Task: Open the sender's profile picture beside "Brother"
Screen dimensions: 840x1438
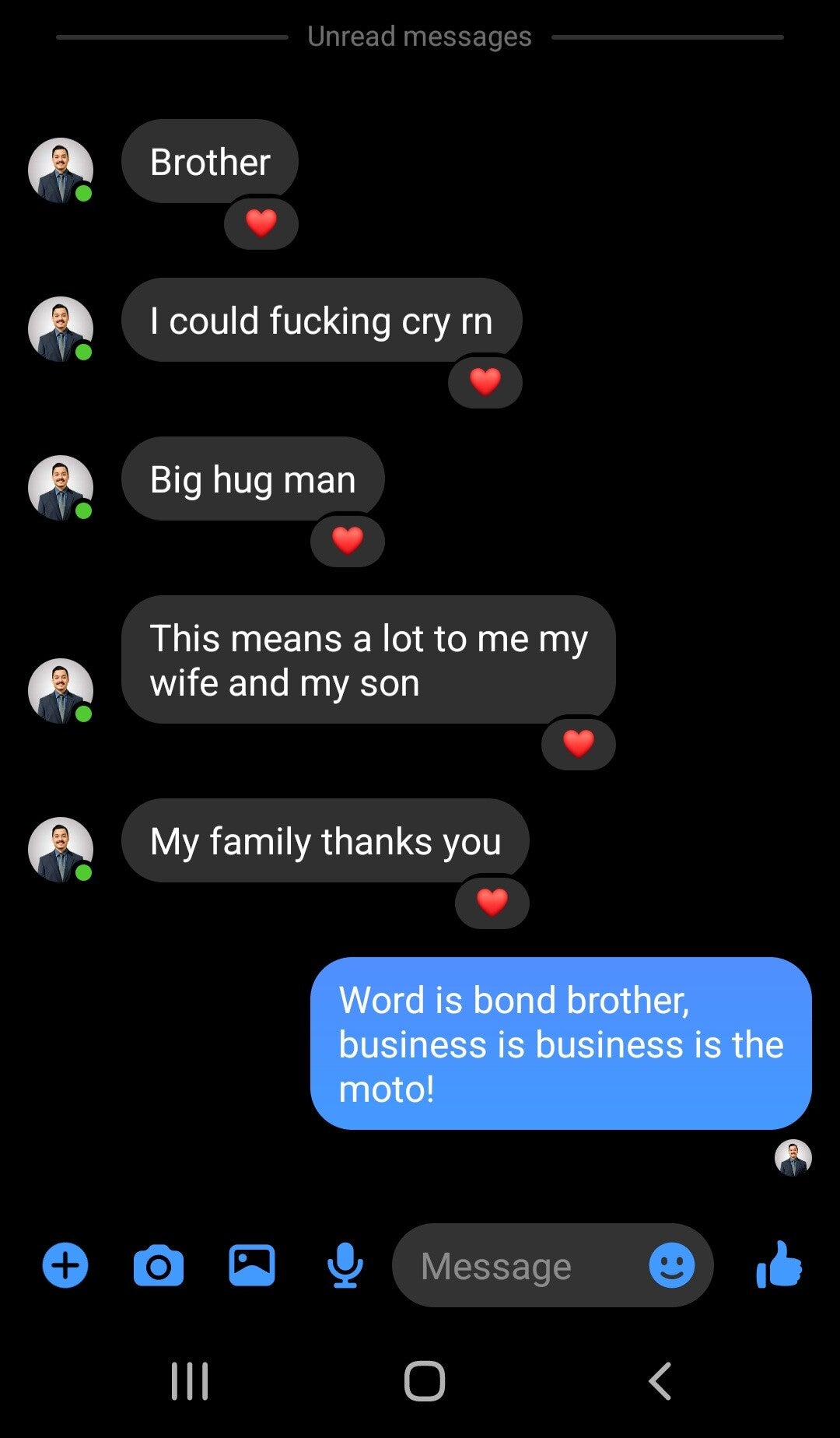Action: pyautogui.click(x=61, y=170)
